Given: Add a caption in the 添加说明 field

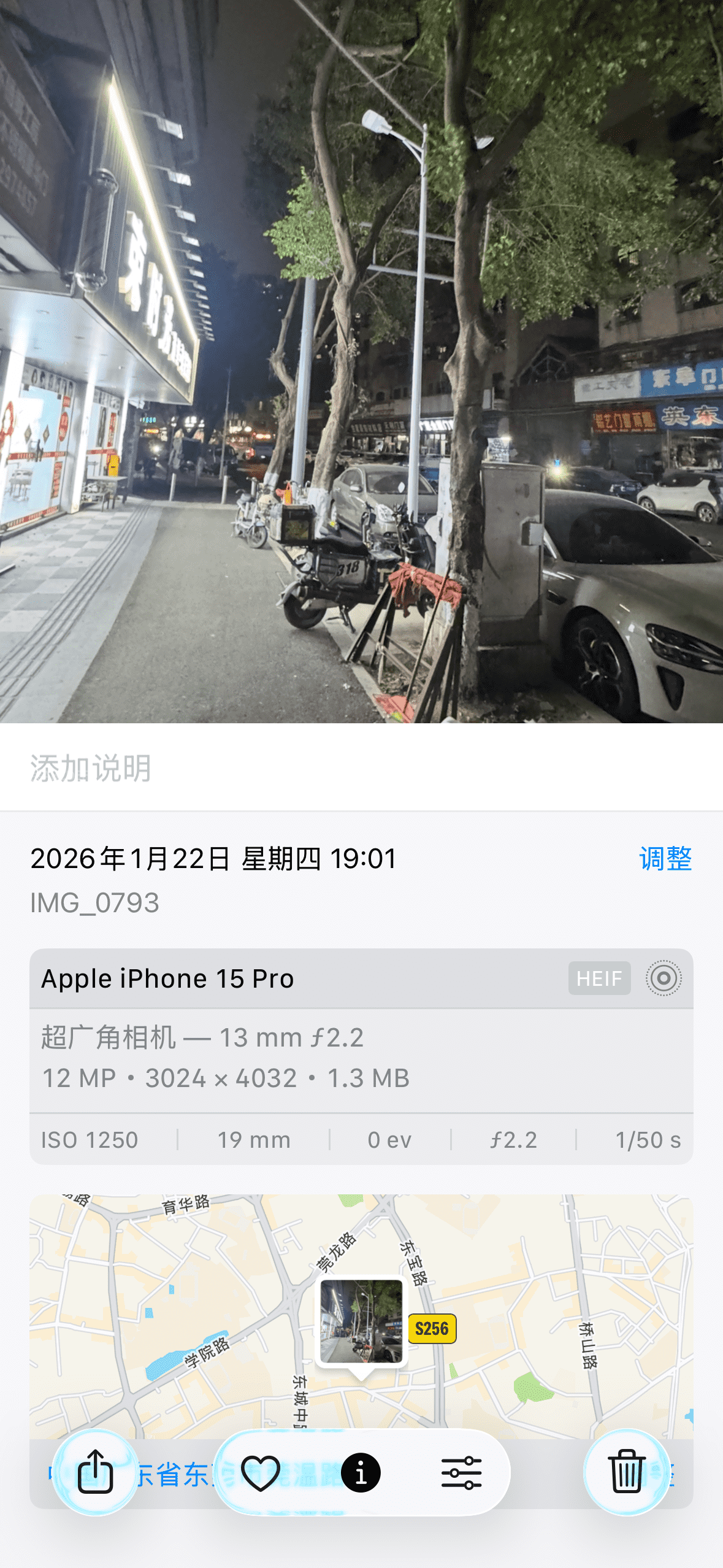Looking at the screenshot, I should tap(91, 768).
